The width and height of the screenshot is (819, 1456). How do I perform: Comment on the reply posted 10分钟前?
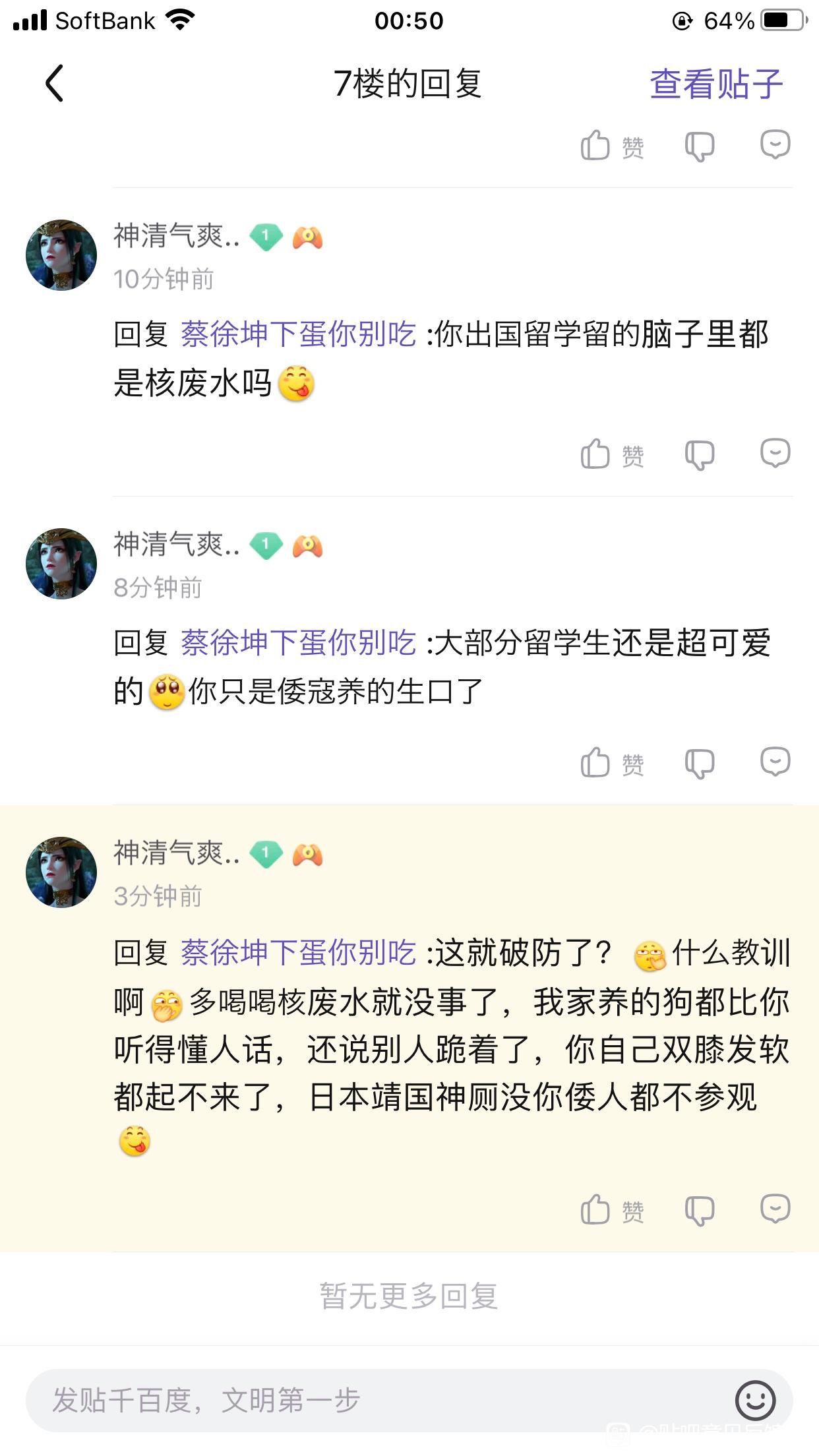[775, 454]
